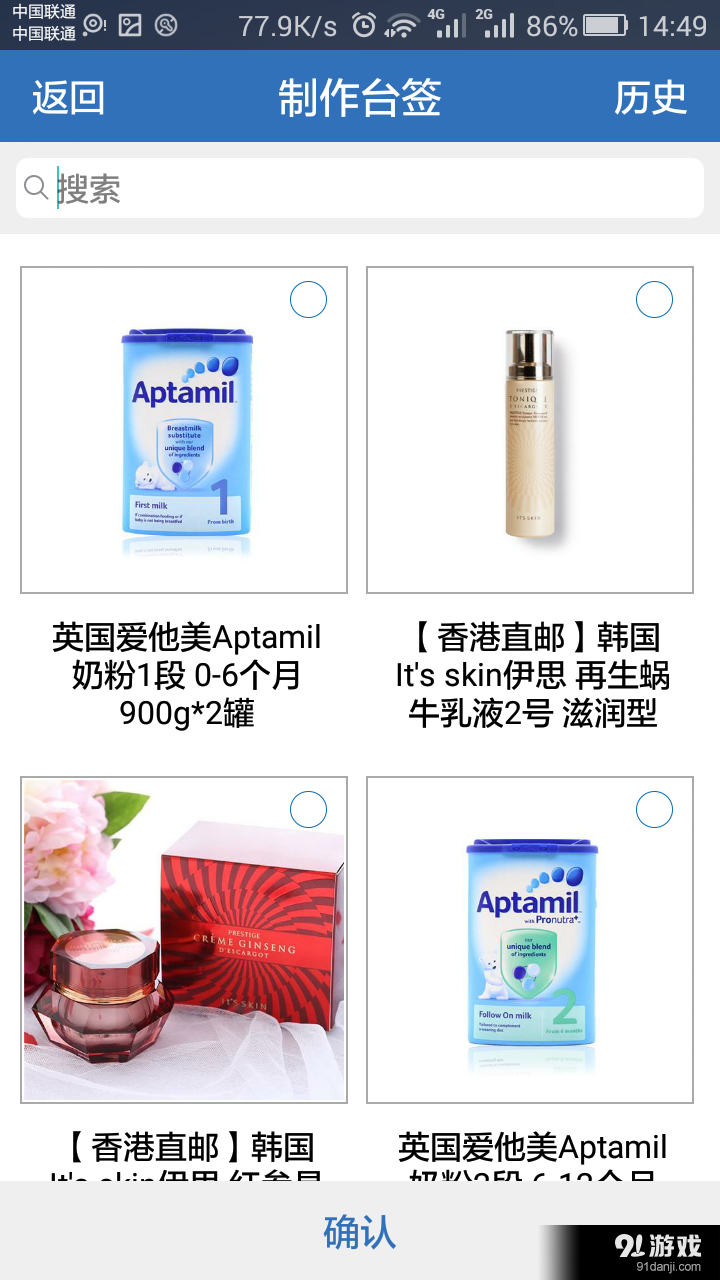Select the It's skin 蜗牛乳液2号 checkbox
The image size is (720, 1280).
coord(654,299)
